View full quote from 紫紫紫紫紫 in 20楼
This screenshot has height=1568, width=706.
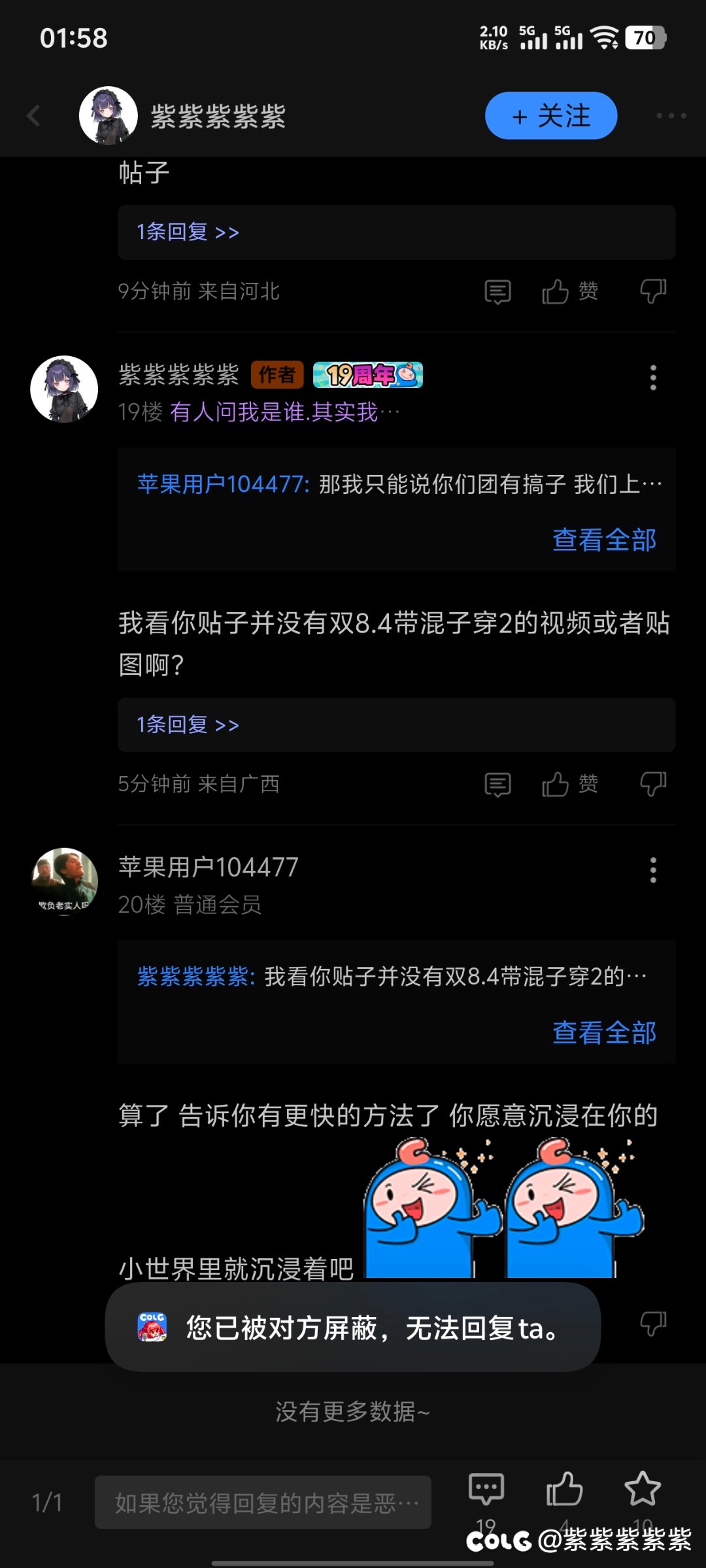click(x=604, y=1033)
